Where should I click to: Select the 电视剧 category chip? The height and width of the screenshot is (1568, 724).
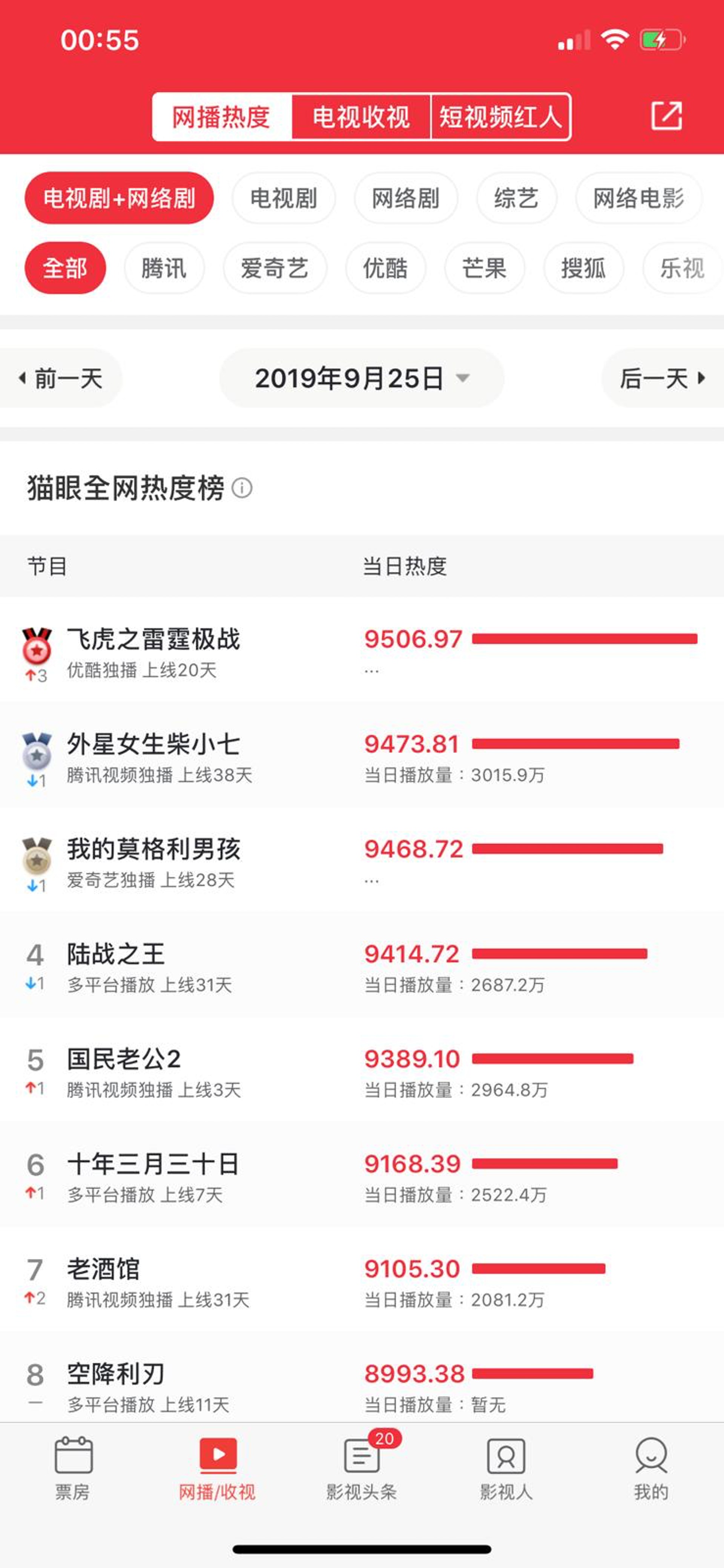(x=283, y=198)
